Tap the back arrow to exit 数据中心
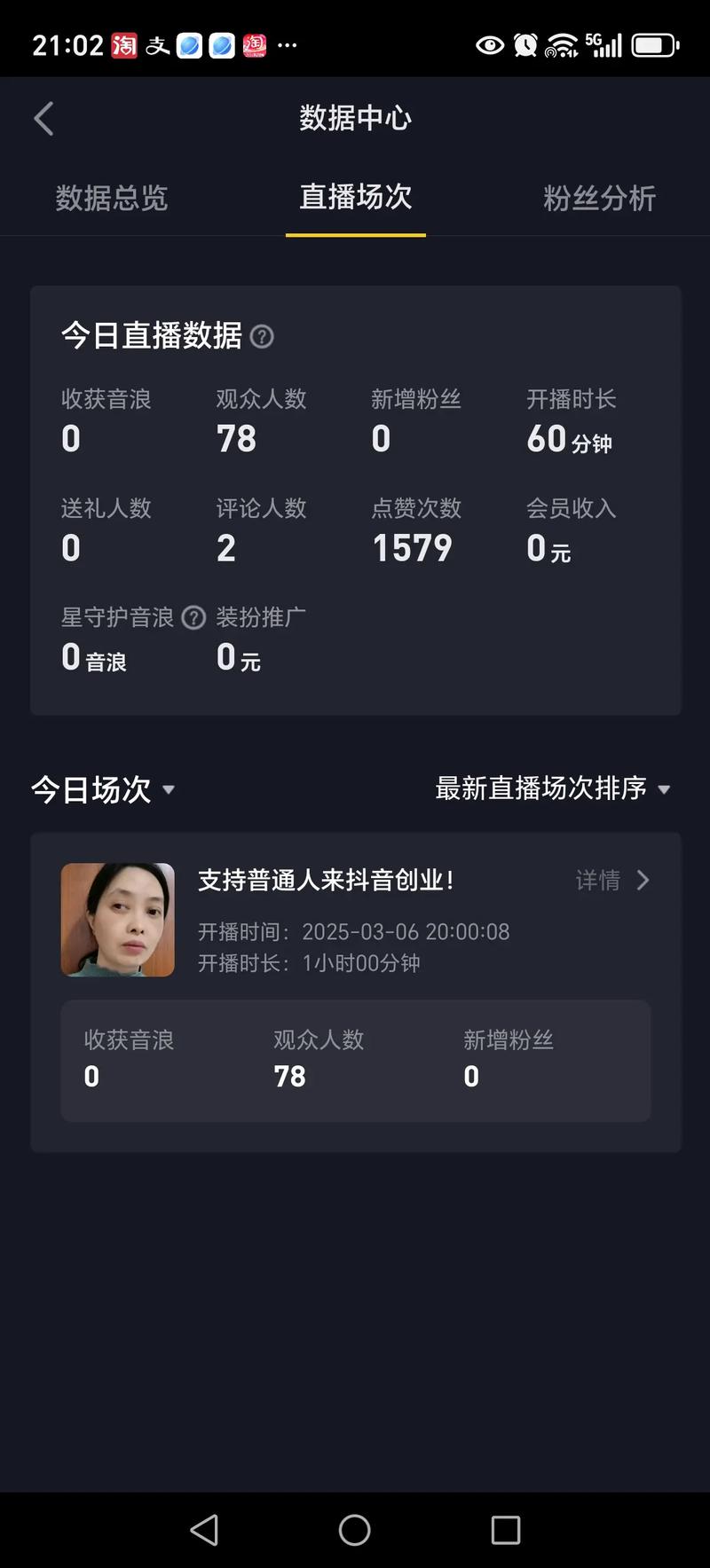This screenshot has height=1568, width=710. (43, 117)
